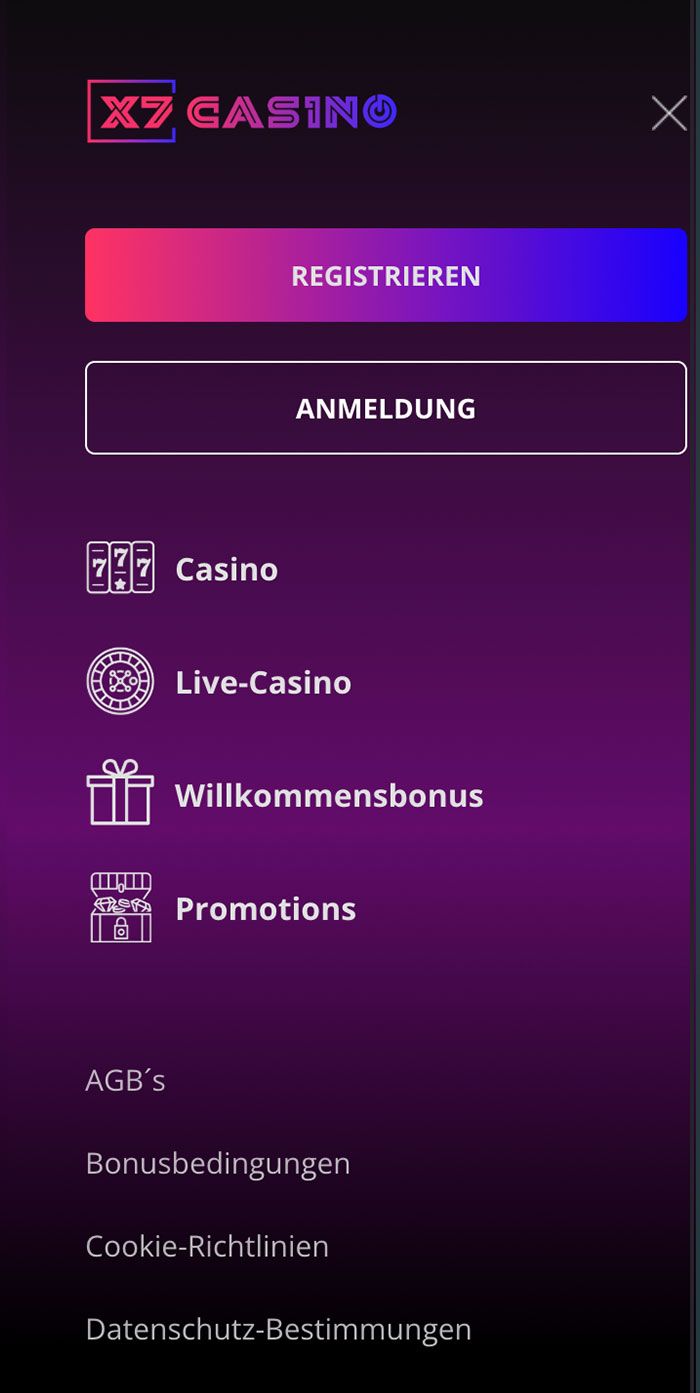Tap the Registrieren button

[386, 275]
